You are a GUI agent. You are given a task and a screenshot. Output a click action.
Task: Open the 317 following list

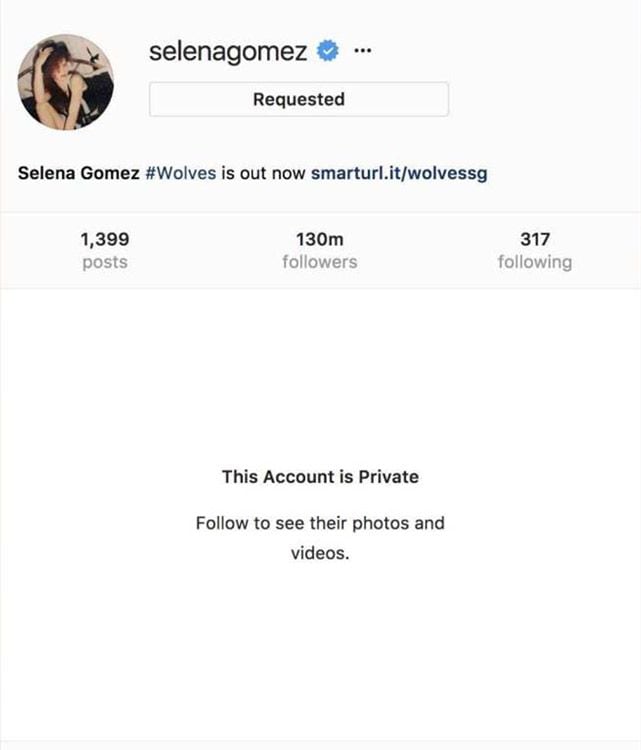click(x=534, y=250)
